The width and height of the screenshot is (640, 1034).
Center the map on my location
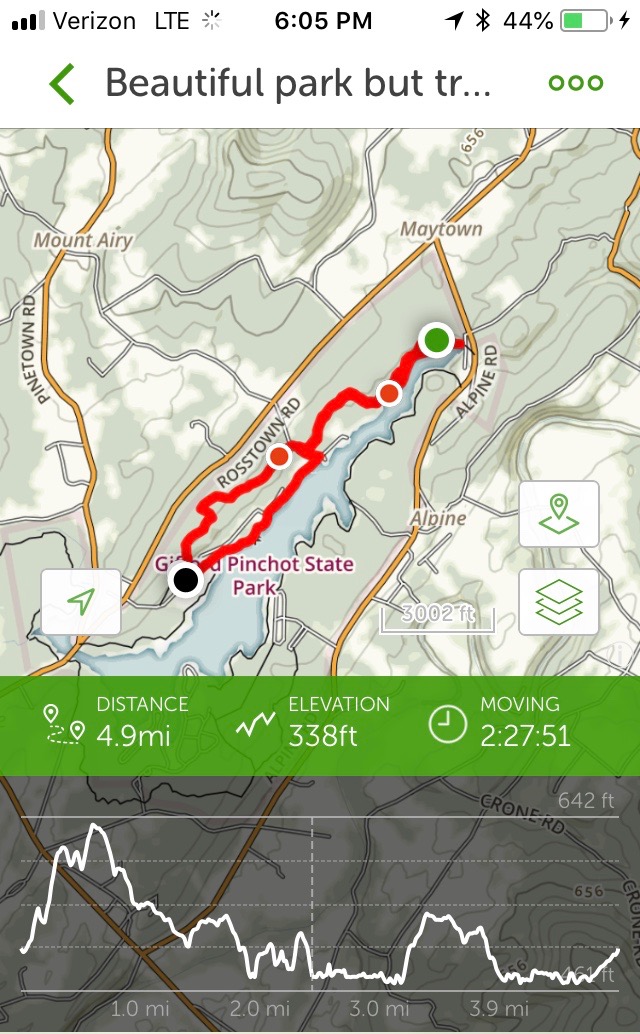tap(81, 602)
